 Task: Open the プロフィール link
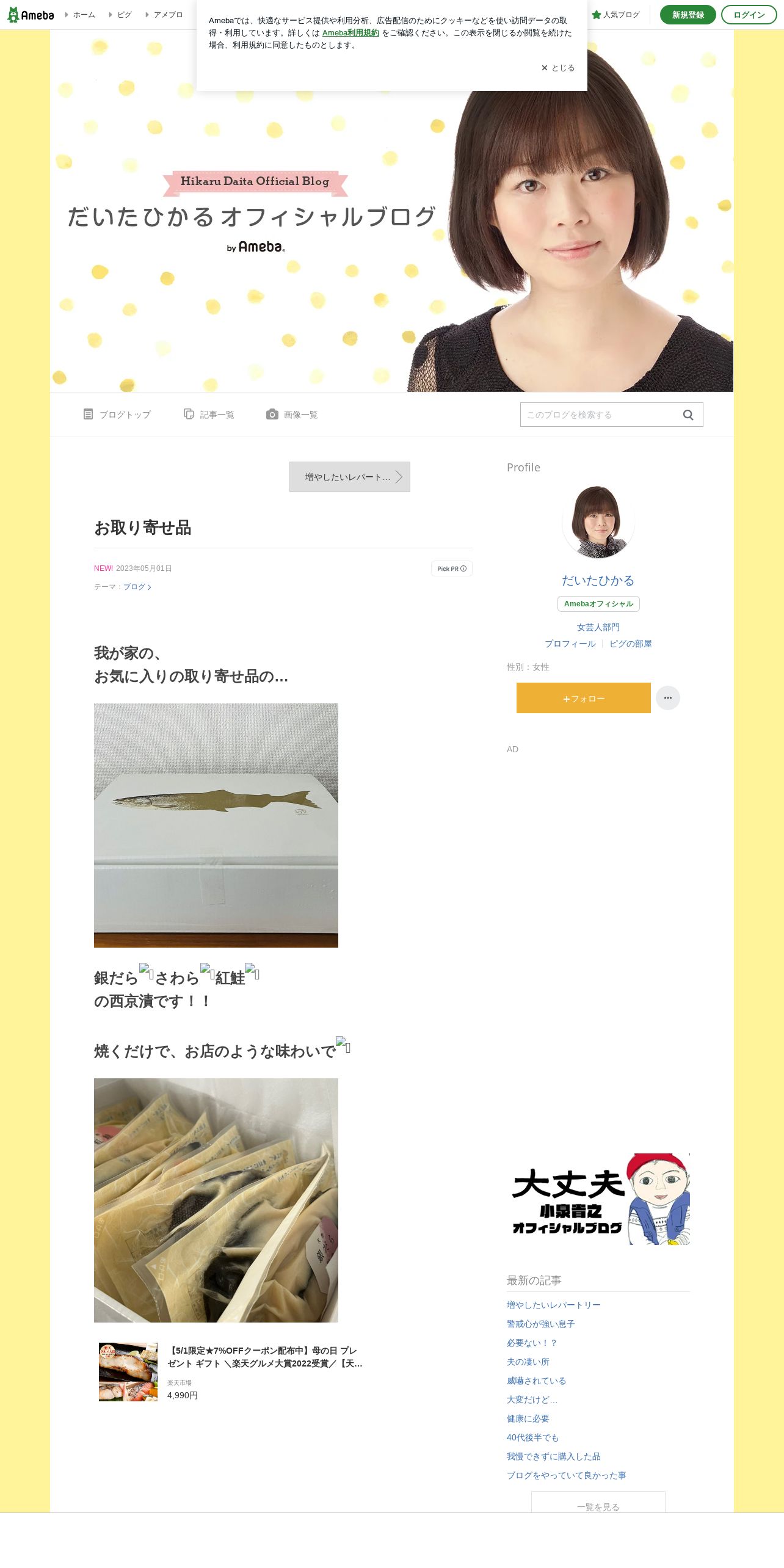(570, 644)
